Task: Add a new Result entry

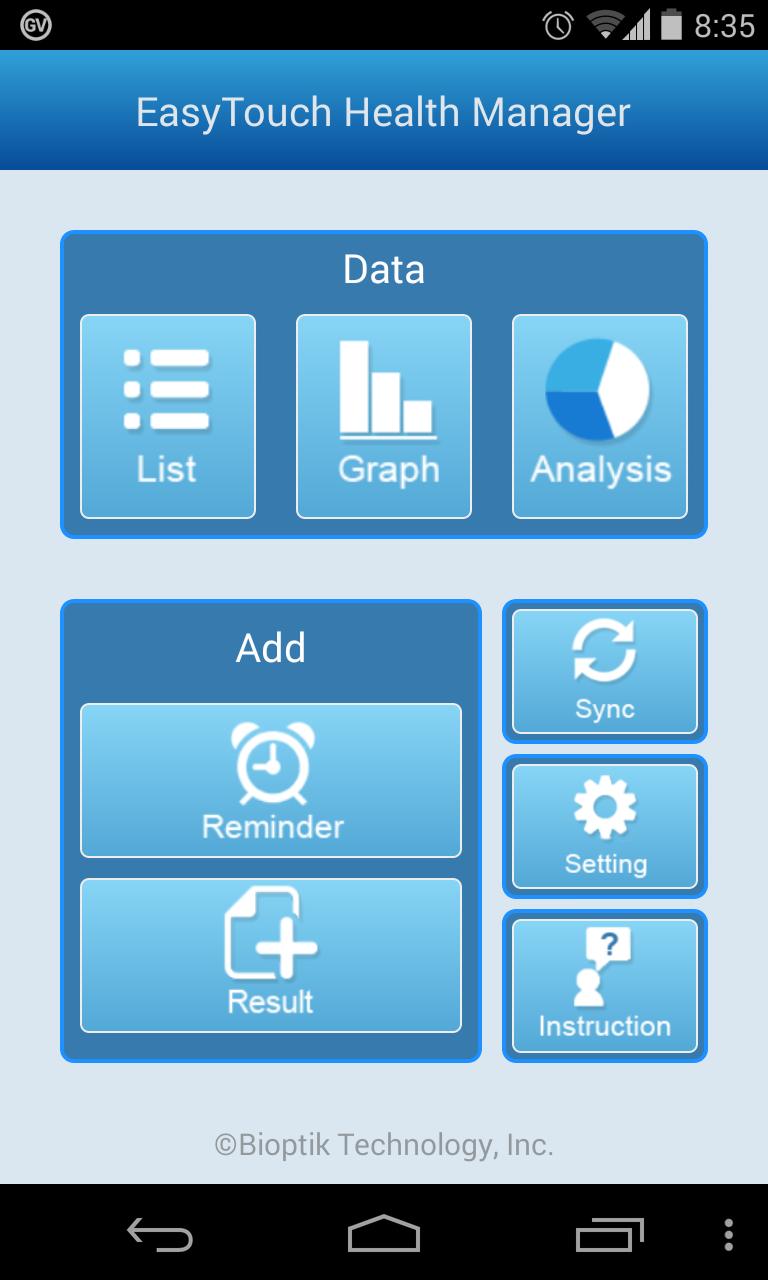Action: (x=270, y=955)
